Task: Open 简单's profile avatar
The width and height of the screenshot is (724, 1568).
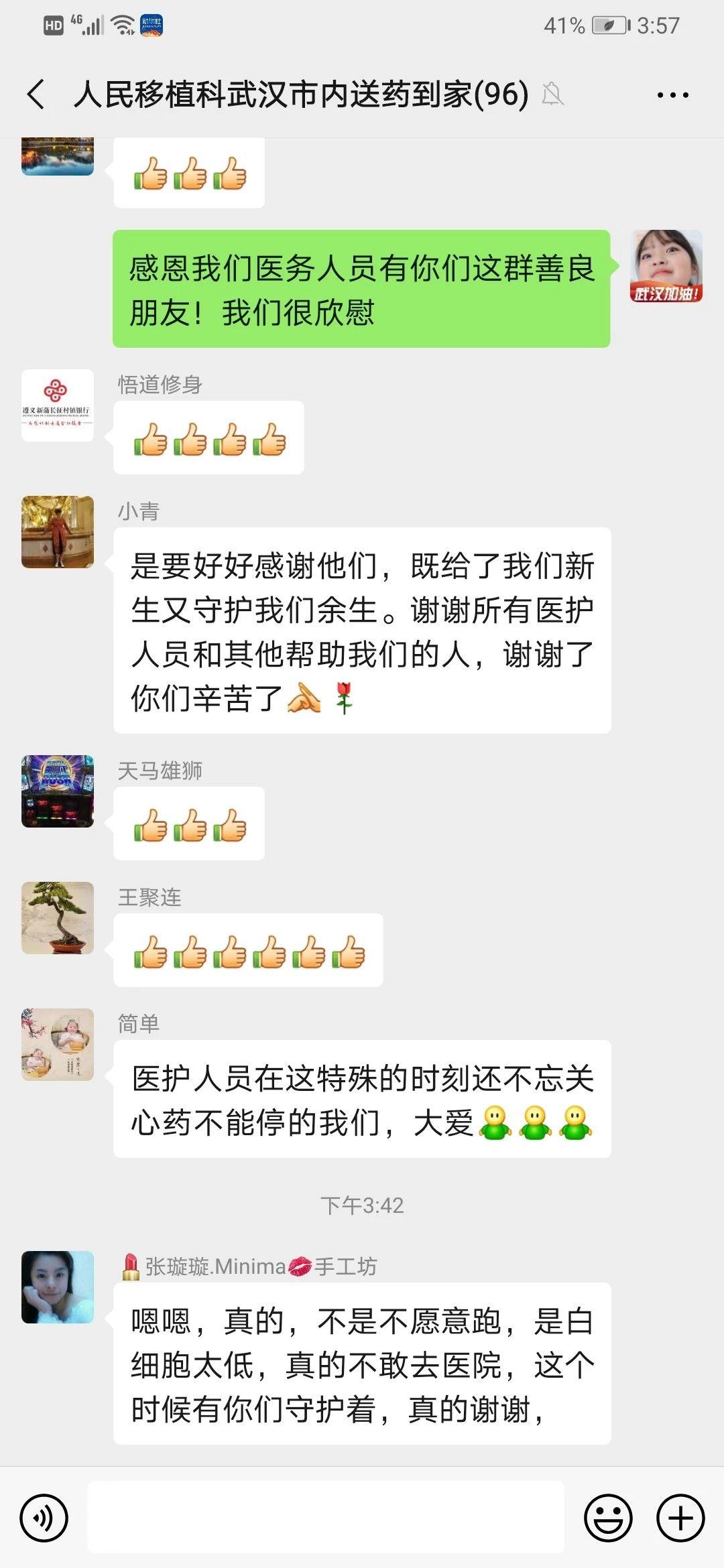Action: pos(58,1045)
